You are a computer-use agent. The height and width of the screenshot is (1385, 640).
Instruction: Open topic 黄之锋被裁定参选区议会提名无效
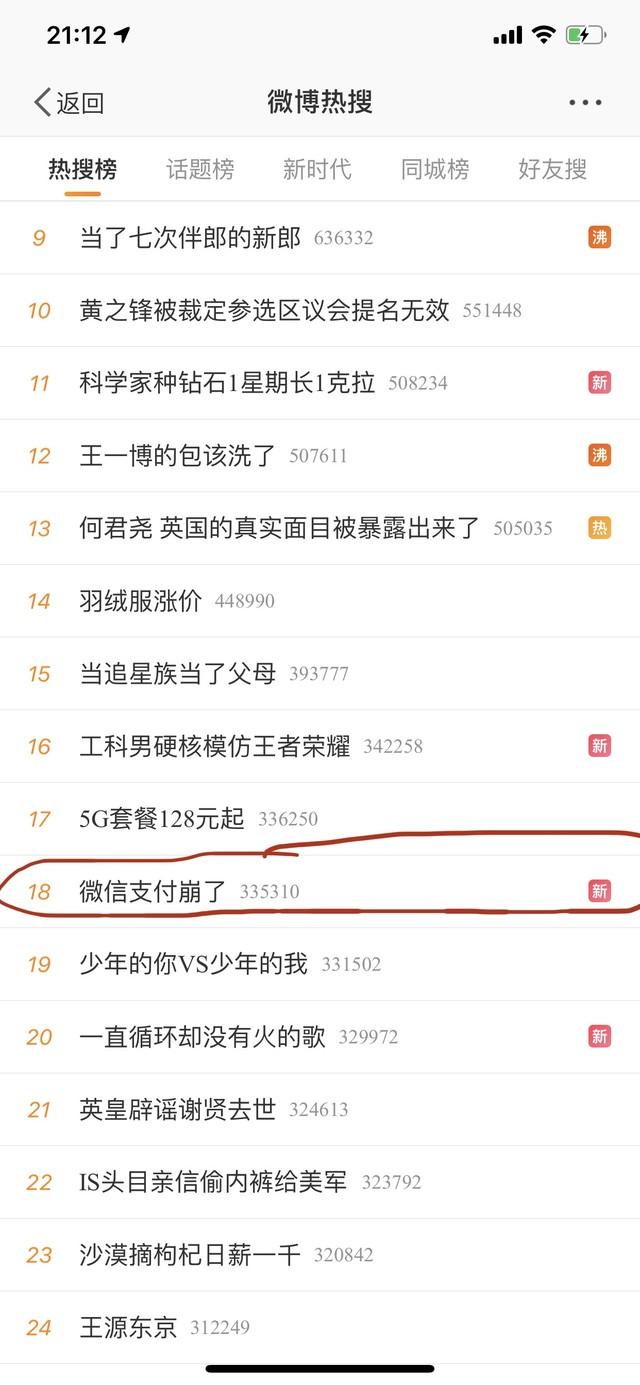(265, 310)
